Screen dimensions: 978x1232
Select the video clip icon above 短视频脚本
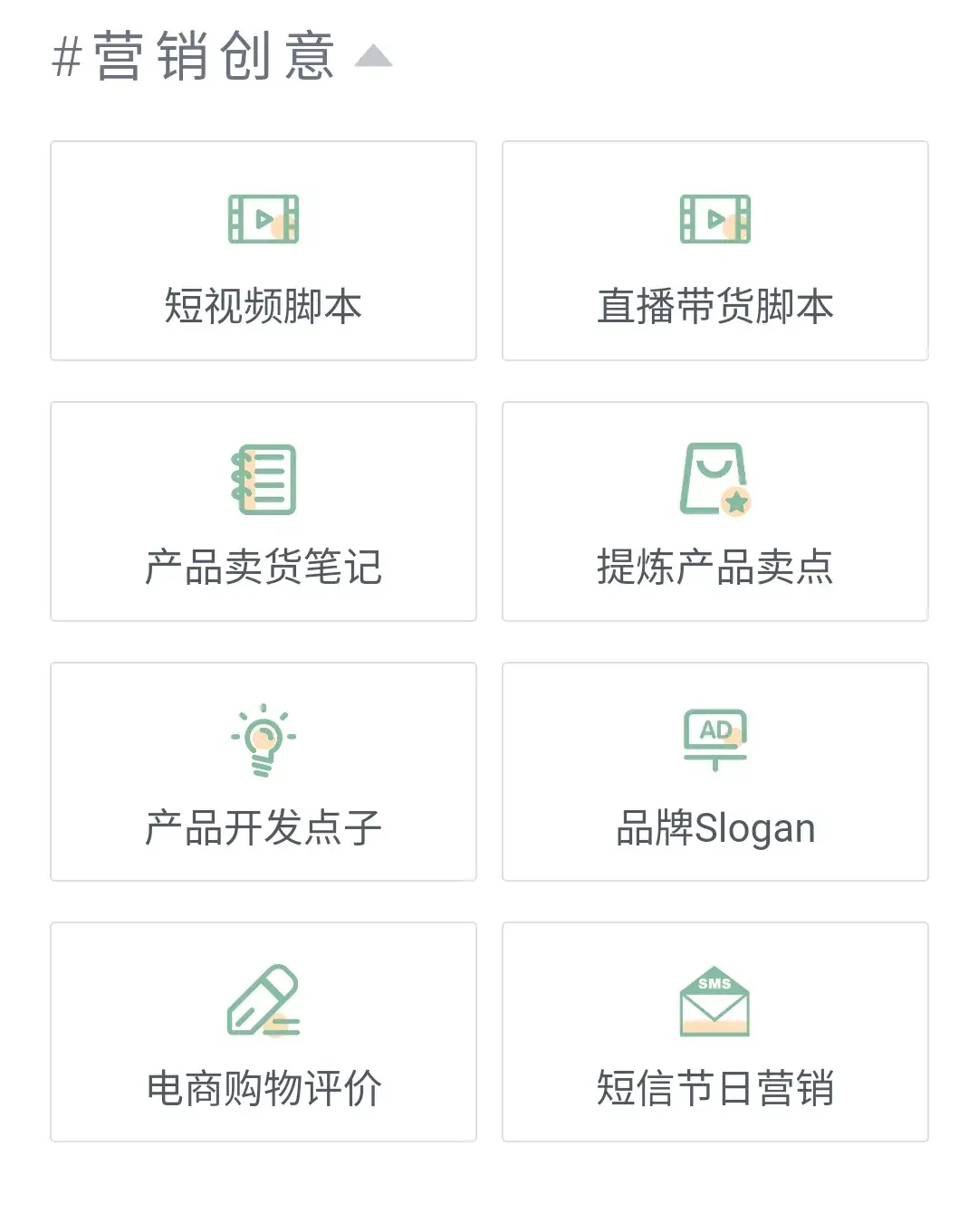pos(264,220)
